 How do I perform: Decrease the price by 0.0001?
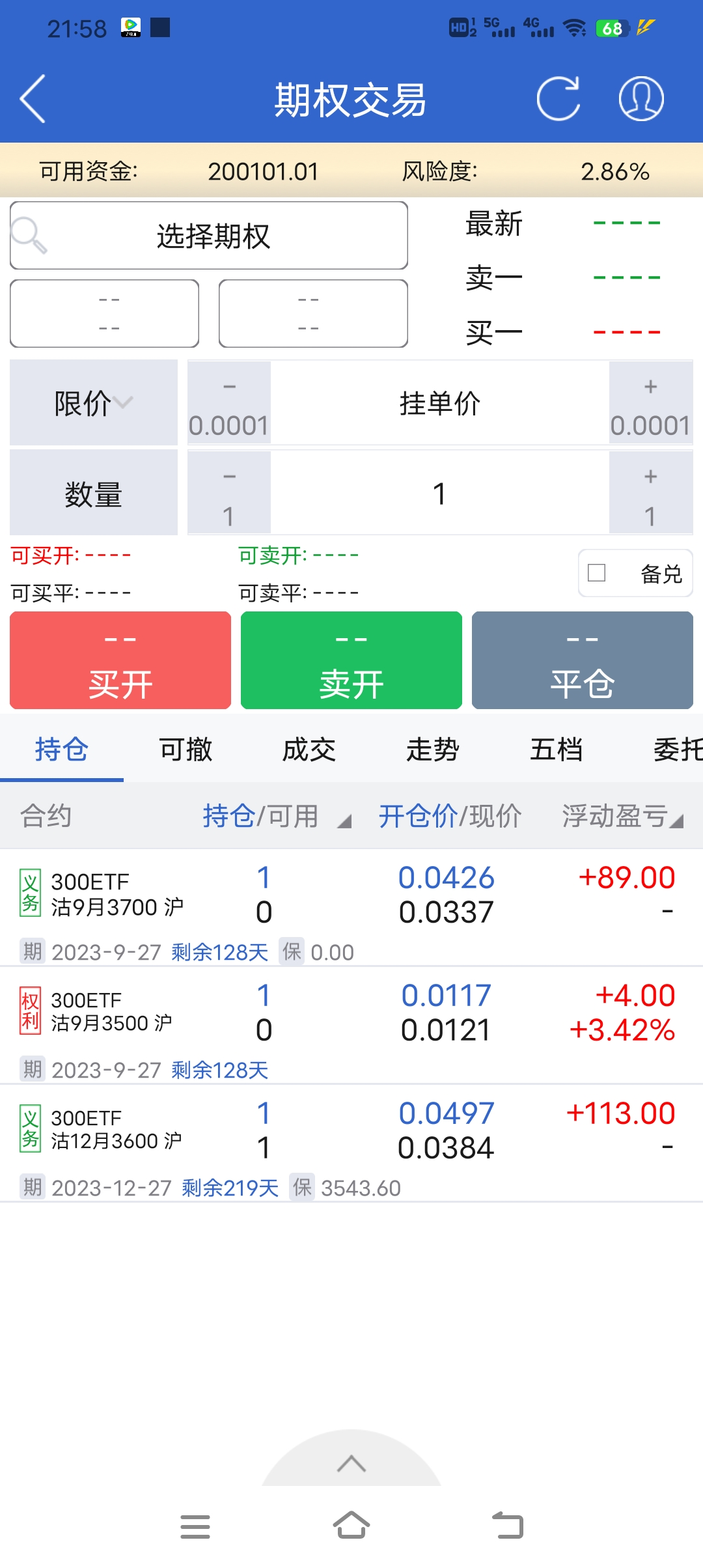(x=229, y=403)
